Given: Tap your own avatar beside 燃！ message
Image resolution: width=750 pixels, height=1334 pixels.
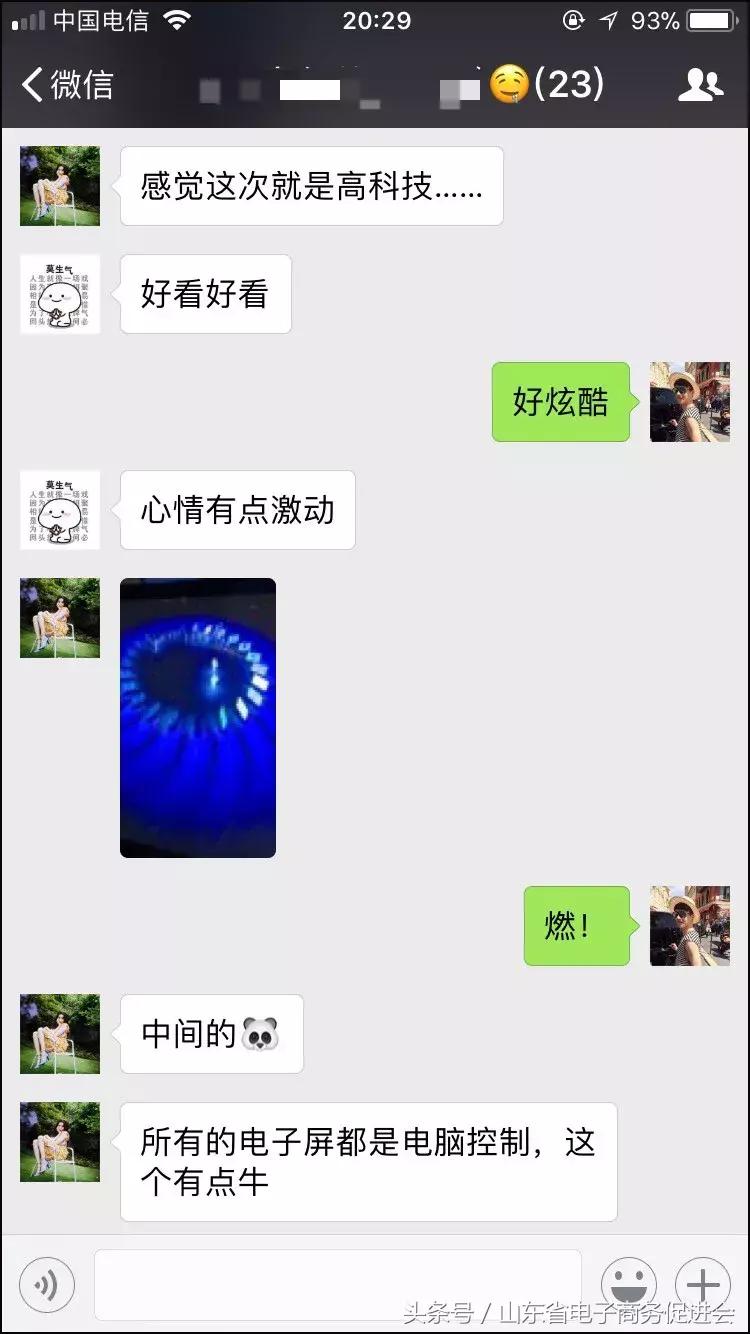Looking at the screenshot, I should [x=690, y=926].
